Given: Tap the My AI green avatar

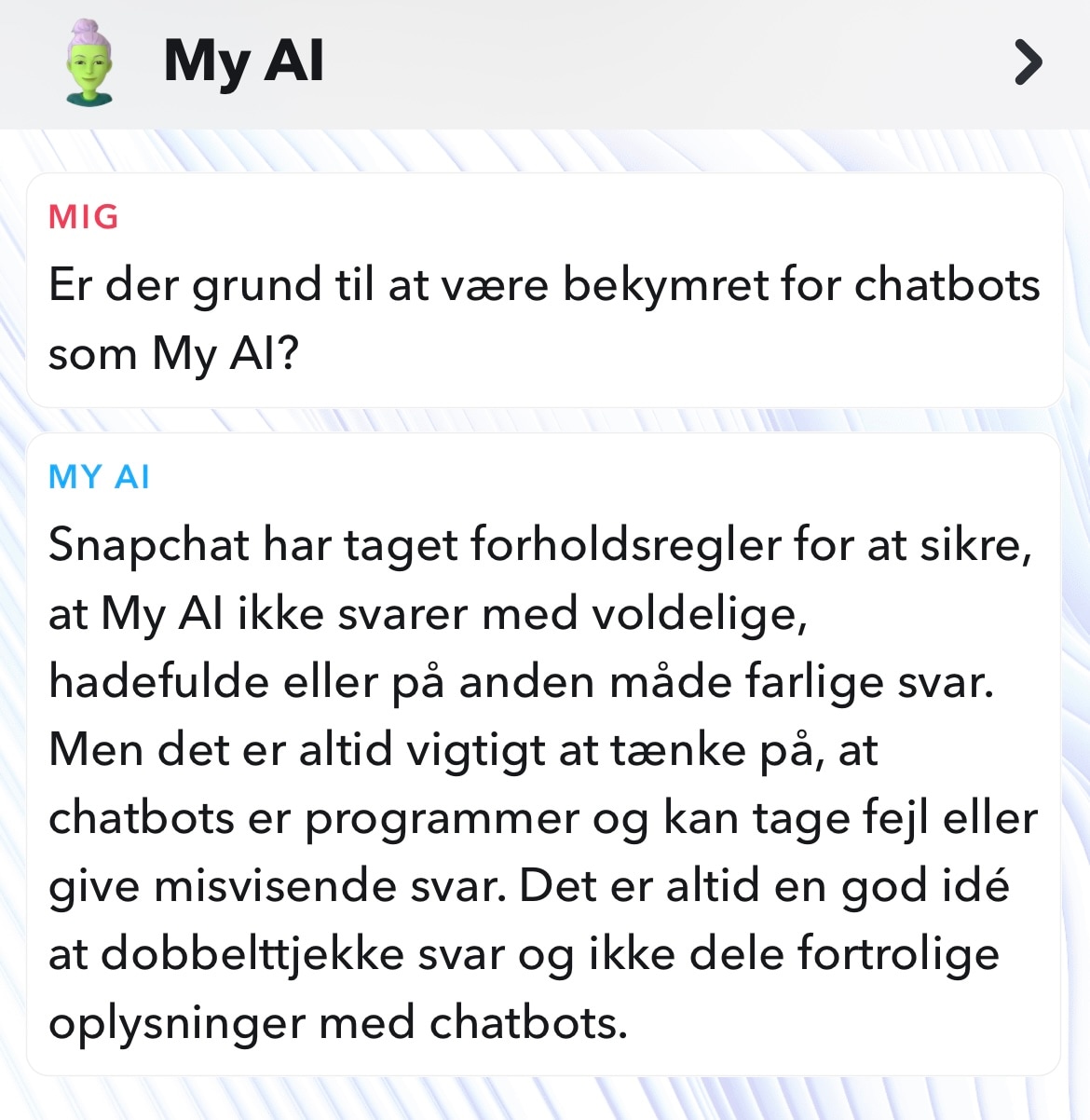Looking at the screenshot, I should coord(89,62).
